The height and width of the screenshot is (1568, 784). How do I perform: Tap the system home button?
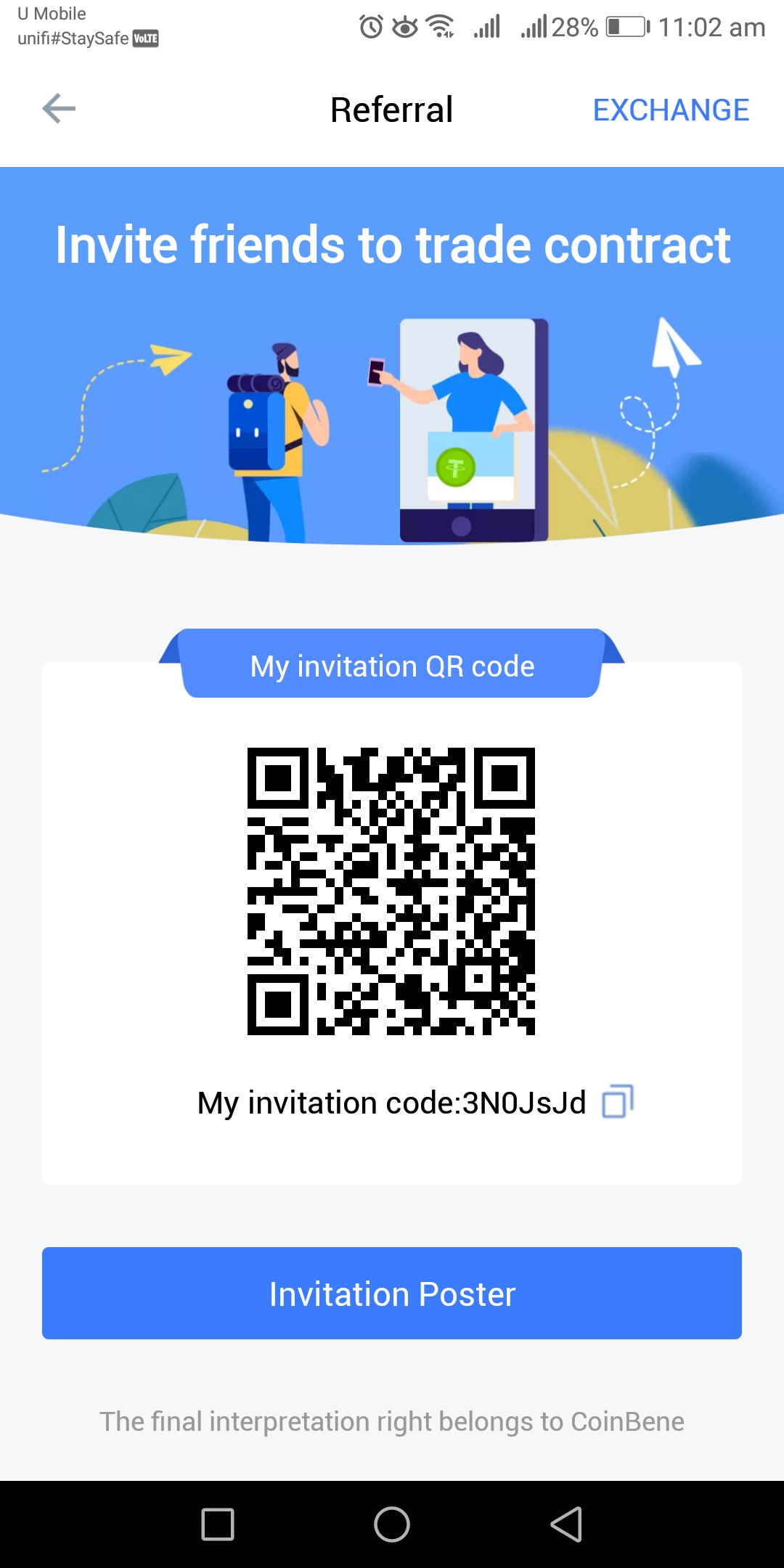click(x=392, y=1524)
